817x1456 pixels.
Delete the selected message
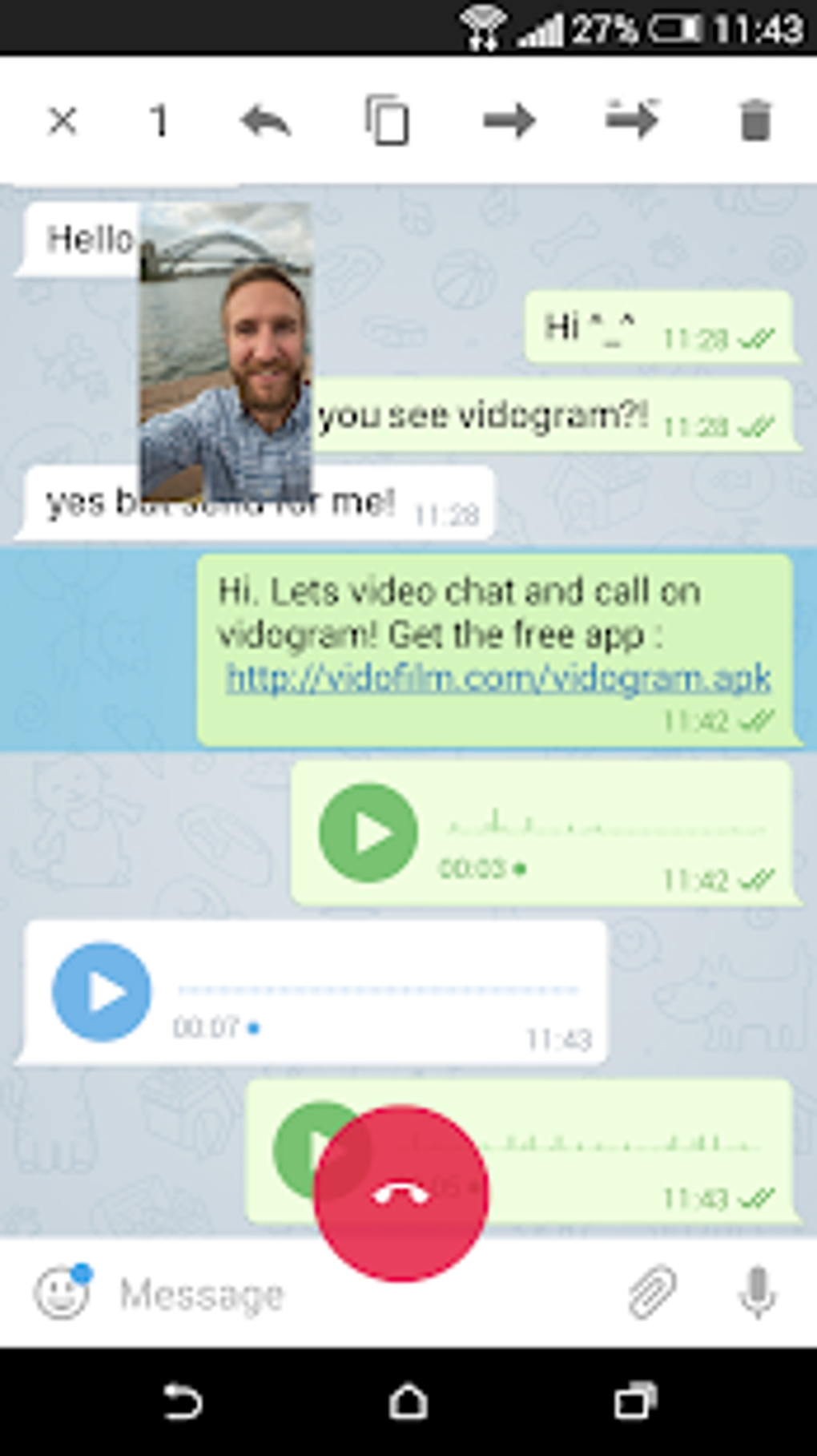(755, 121)
